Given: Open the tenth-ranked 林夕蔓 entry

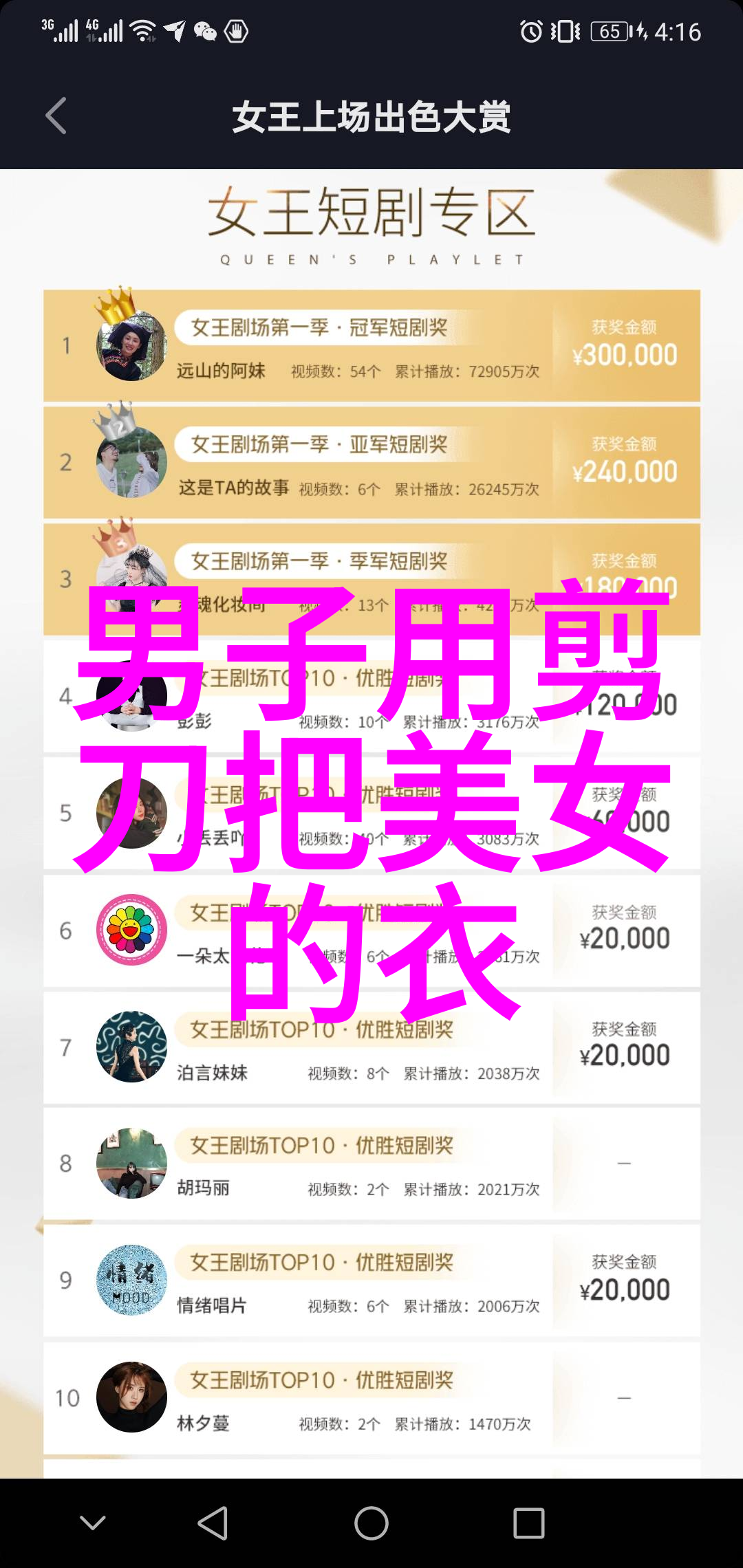Looking at the screenshot, I should click(x=371, y=1397).
